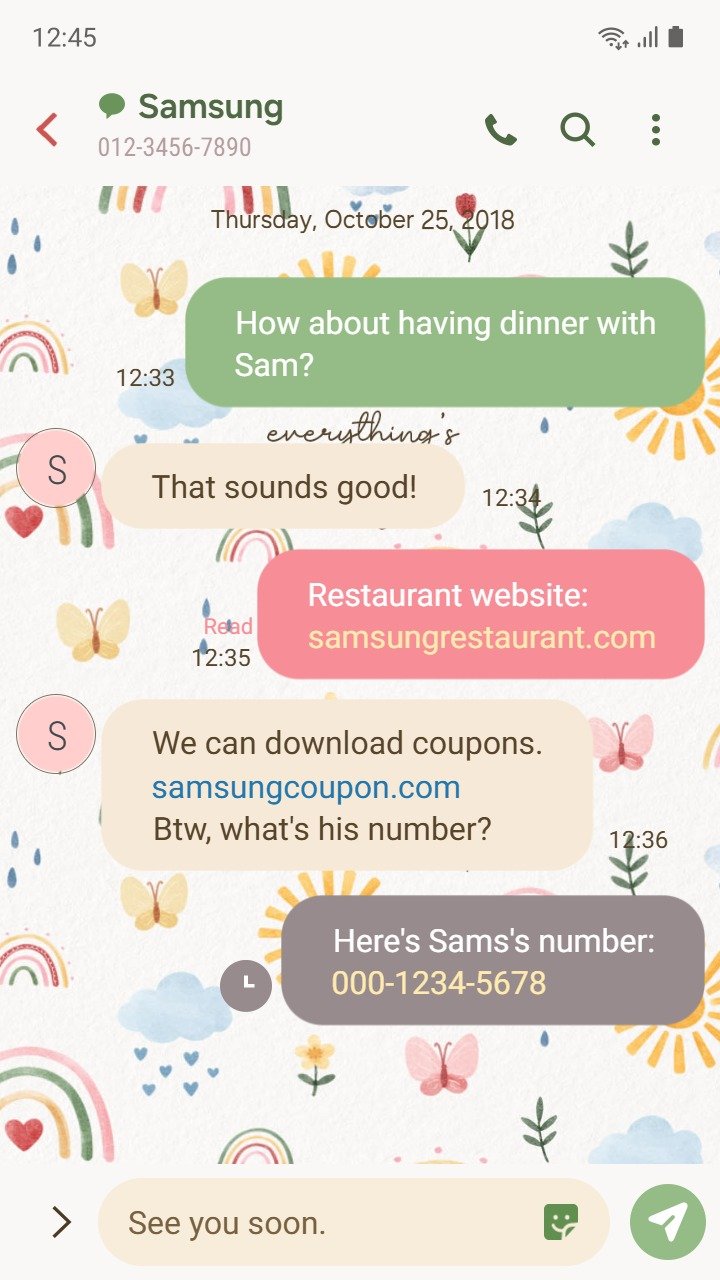The image size is (720, 1280).
Task: Tap the phone number 000-1234-5678
Action: tap(439, 983)
